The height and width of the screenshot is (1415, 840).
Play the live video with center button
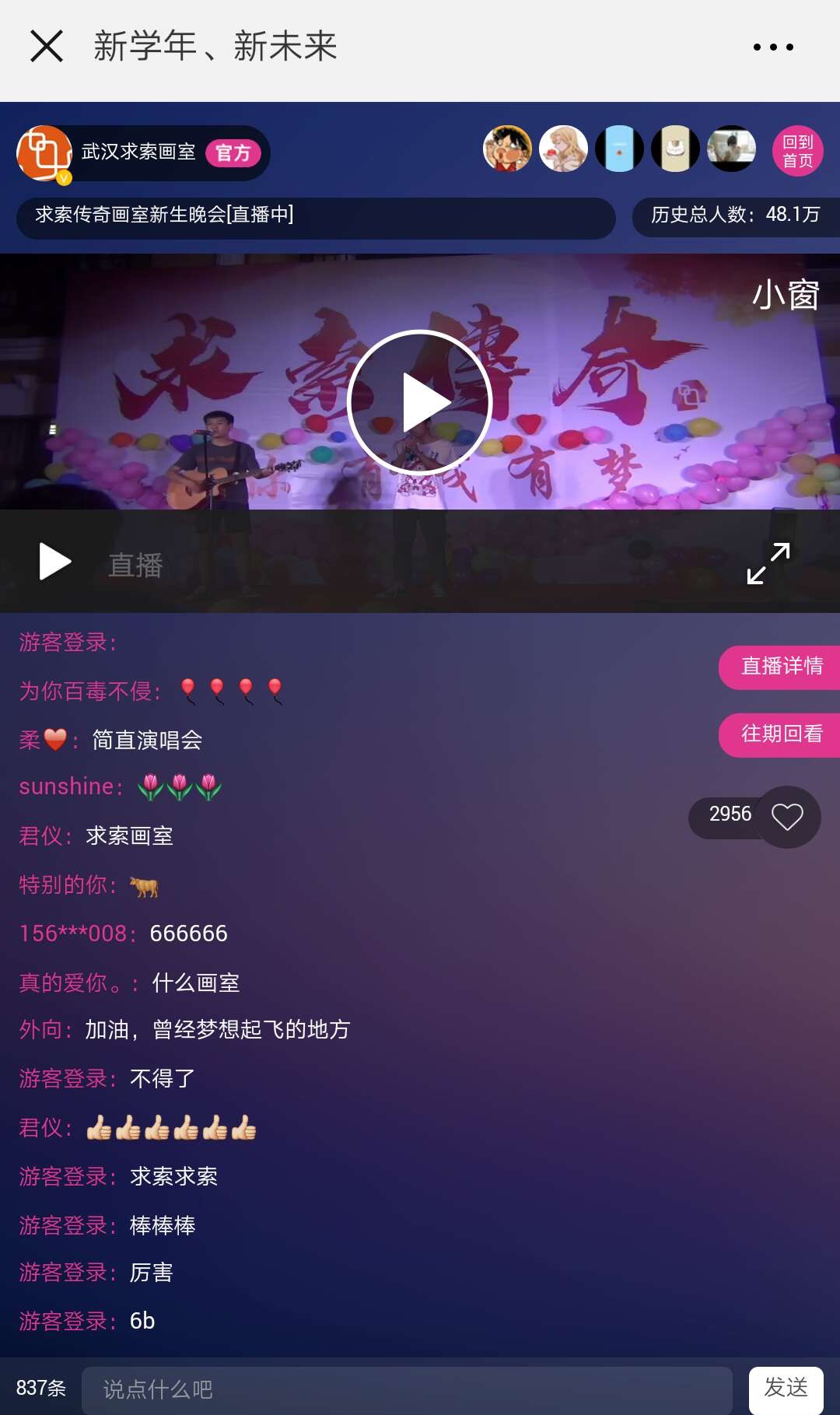pyautogui.click(x=420, y=403)
